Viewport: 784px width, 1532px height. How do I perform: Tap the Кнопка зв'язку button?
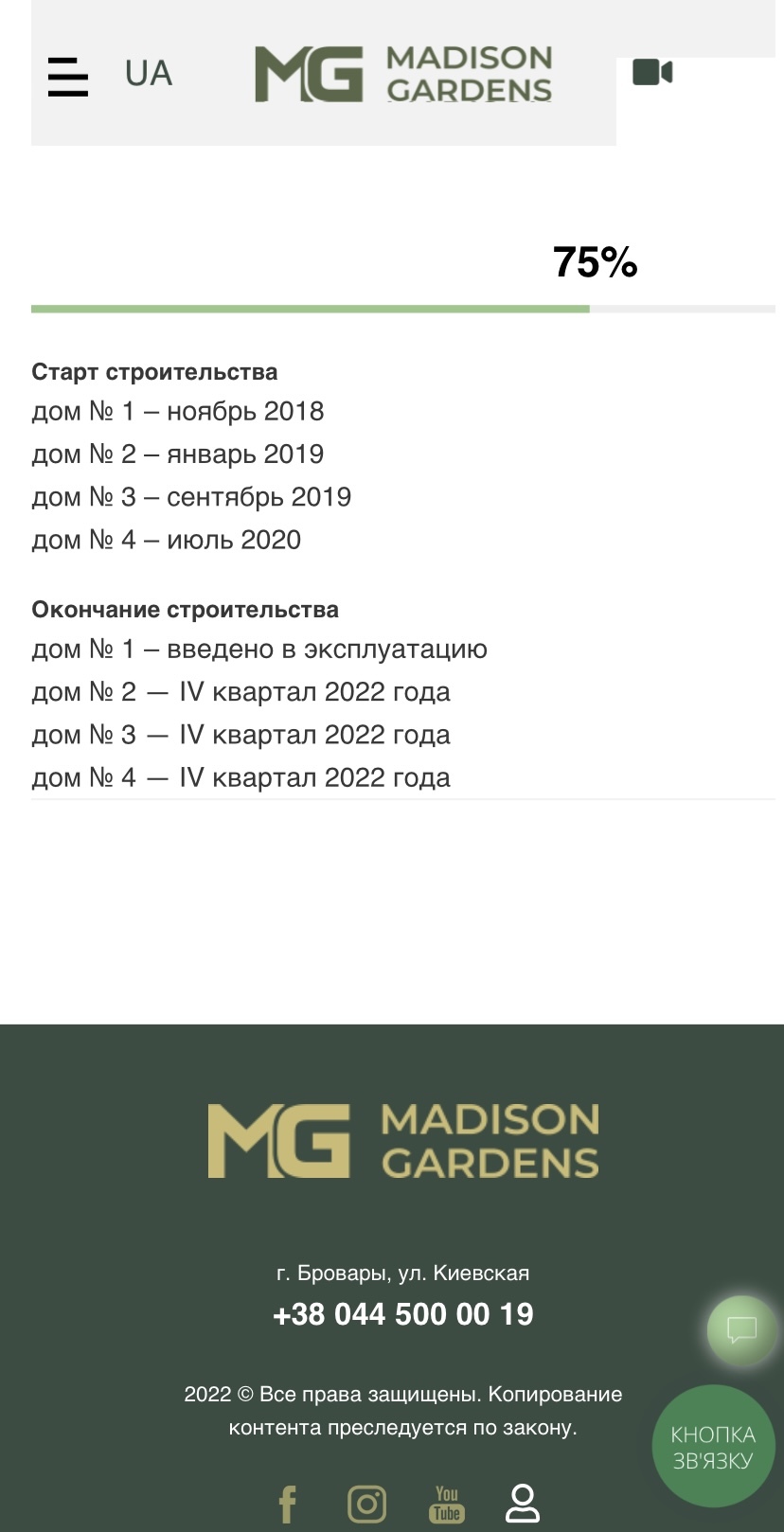click(x=713, y=1447)
